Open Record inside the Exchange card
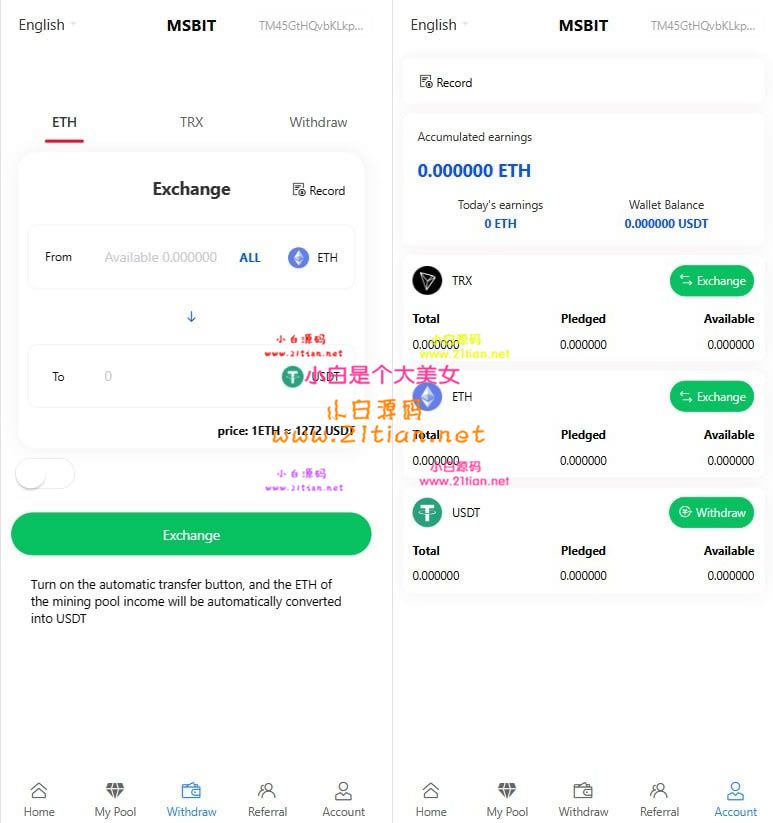773x823 pixels. click(x=319, y=191)
